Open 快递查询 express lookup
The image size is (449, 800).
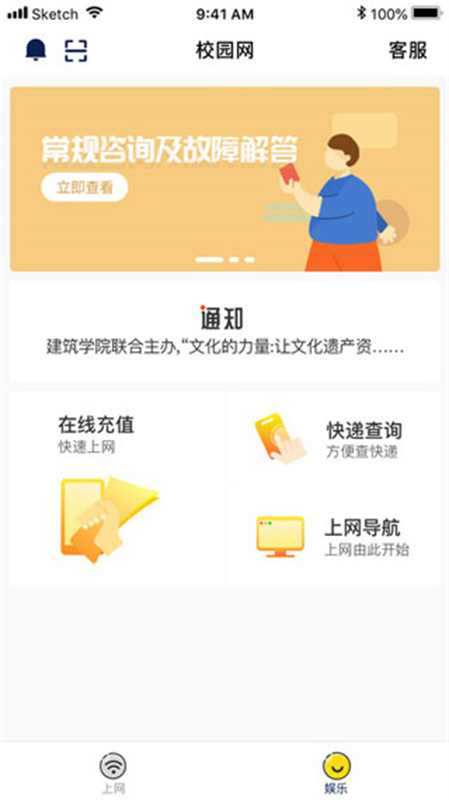(x=333, y=439)
